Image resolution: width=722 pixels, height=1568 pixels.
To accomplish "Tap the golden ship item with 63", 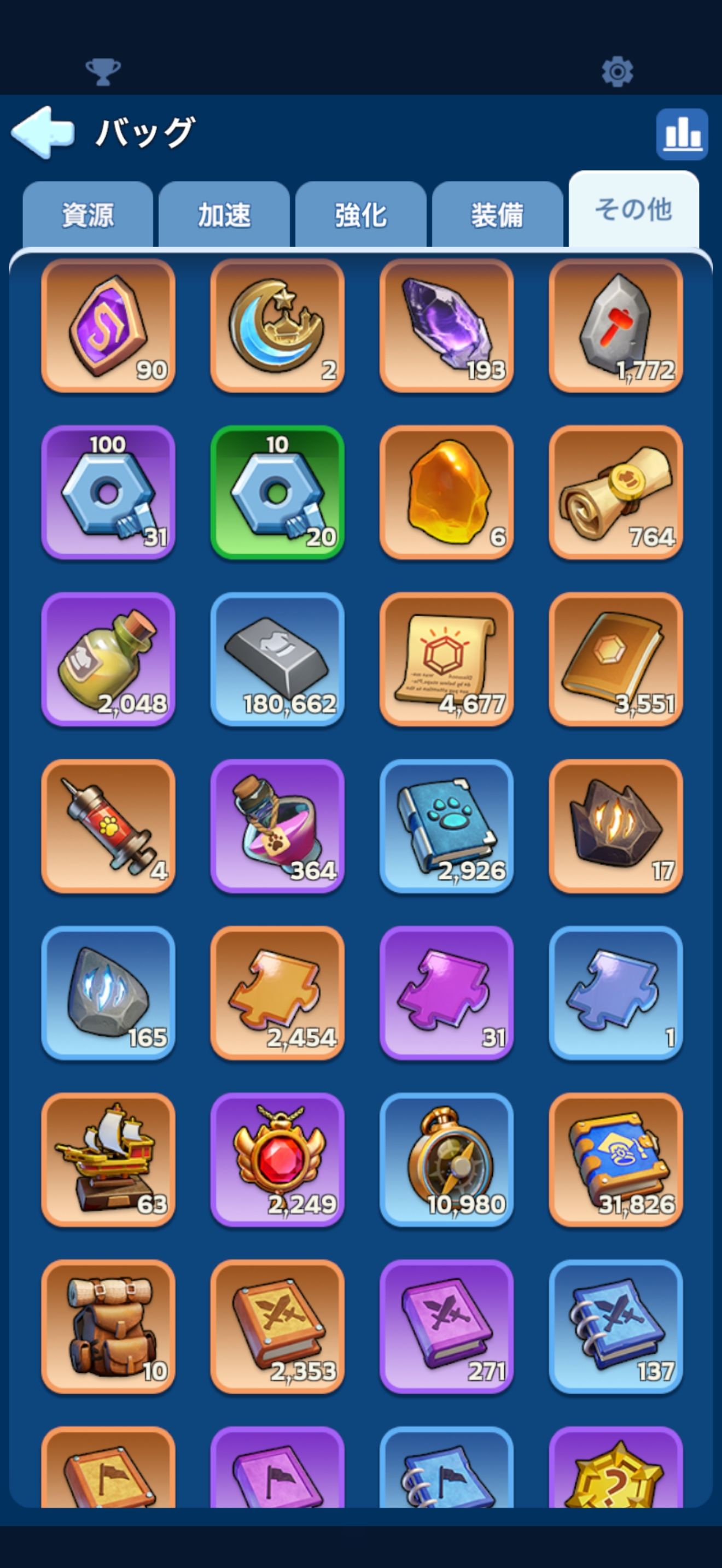I will click(108, 1160).
